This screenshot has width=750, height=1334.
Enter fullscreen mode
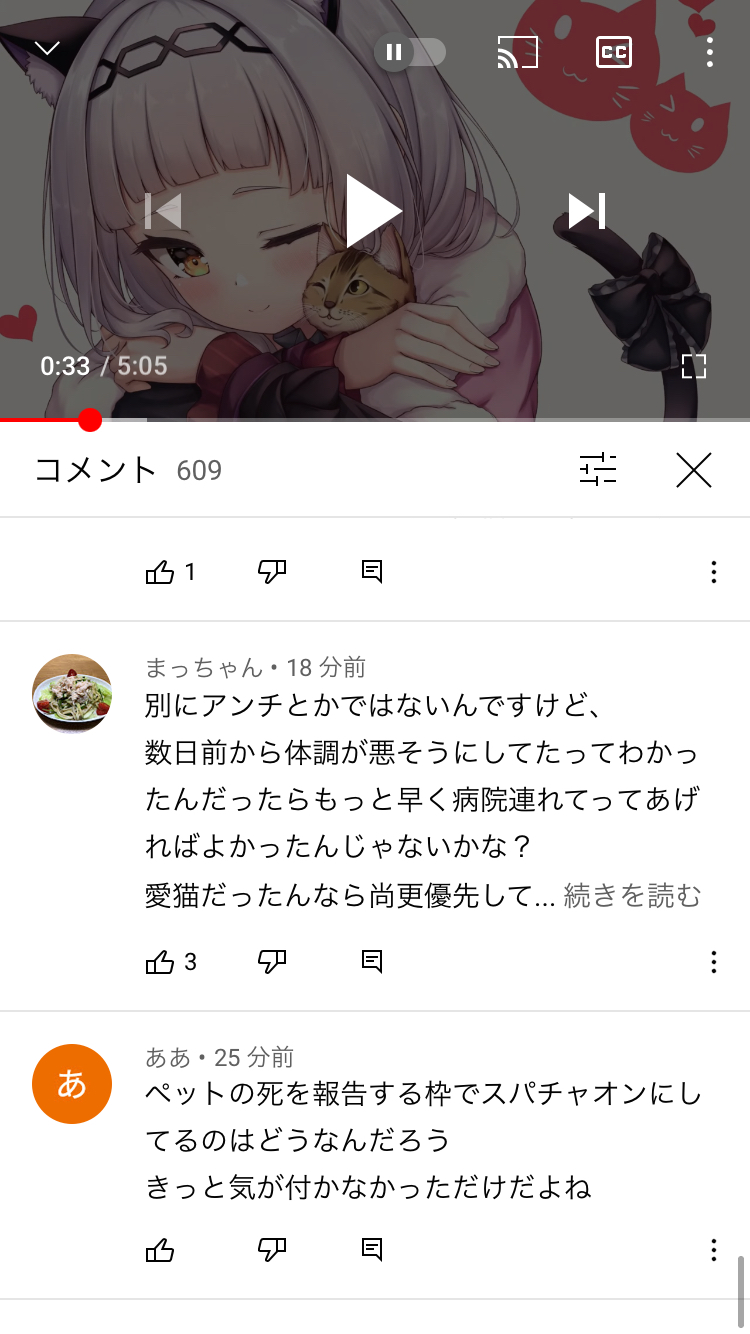[x=693, y=366]
